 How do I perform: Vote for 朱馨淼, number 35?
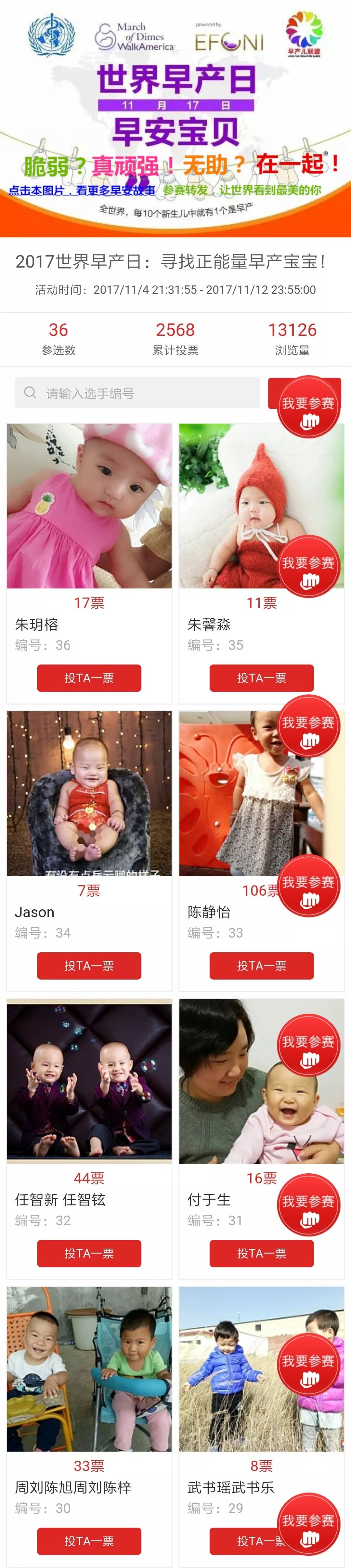262,678
